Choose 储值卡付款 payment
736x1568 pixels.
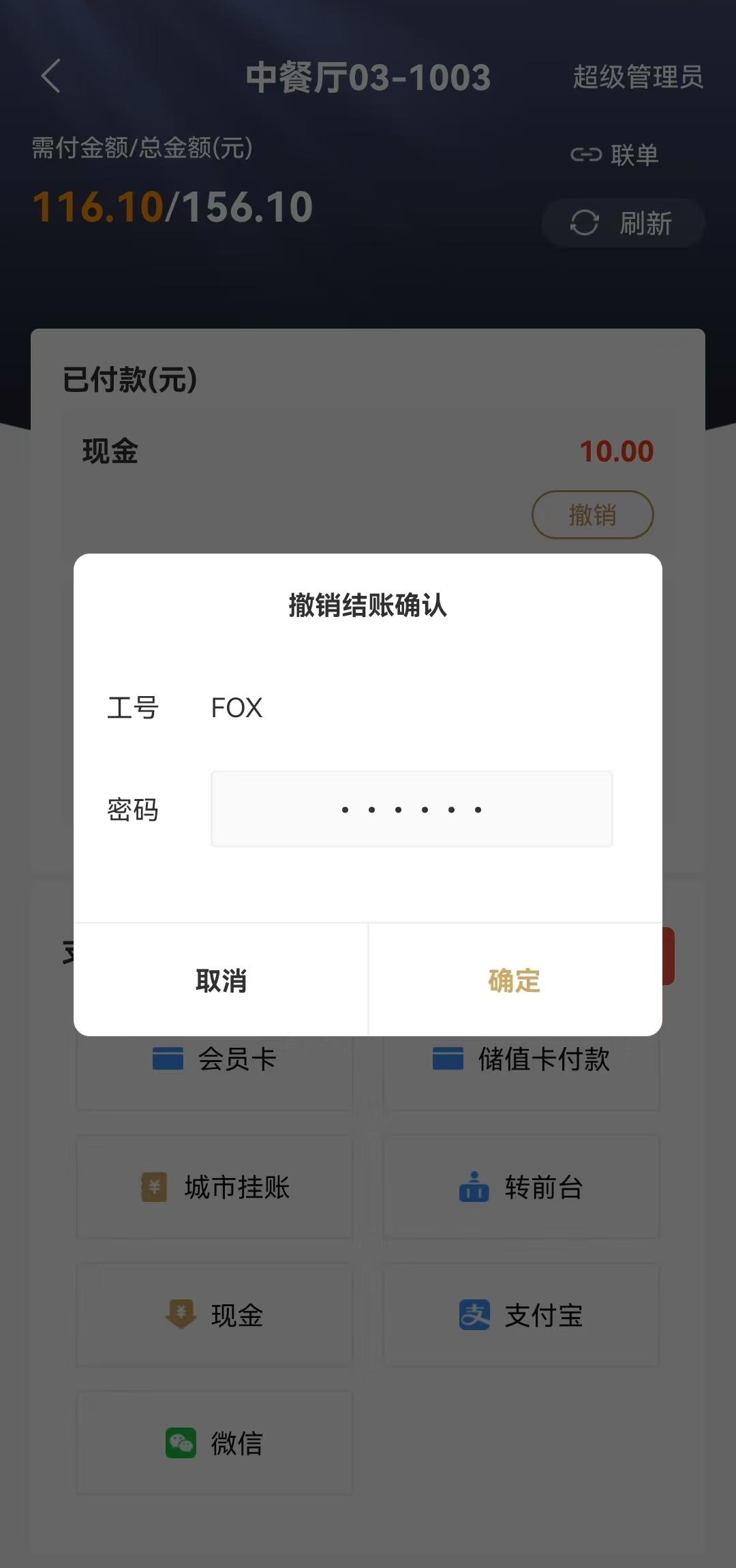(x=521, y=1070)
